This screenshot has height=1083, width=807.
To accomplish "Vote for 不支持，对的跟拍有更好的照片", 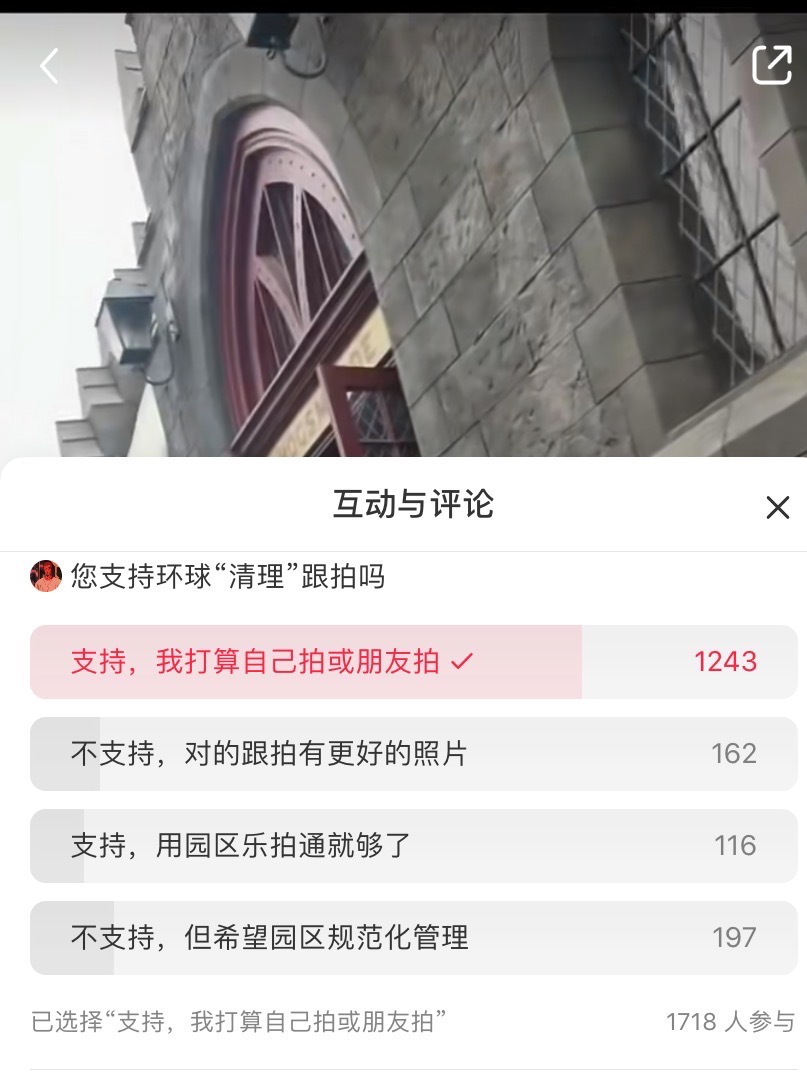I will [413, 754].
